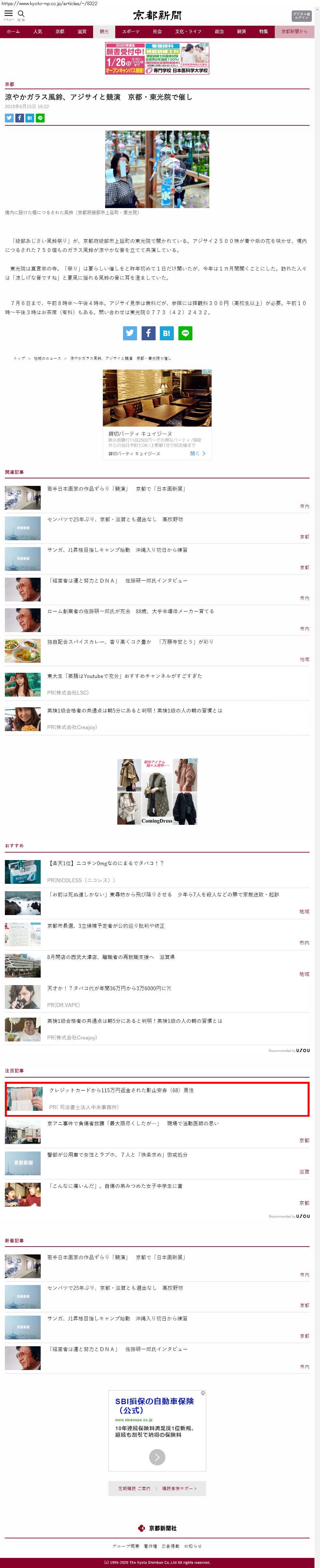
Task: Share on Facebook via large icon below article
Action: pos(148,333)
